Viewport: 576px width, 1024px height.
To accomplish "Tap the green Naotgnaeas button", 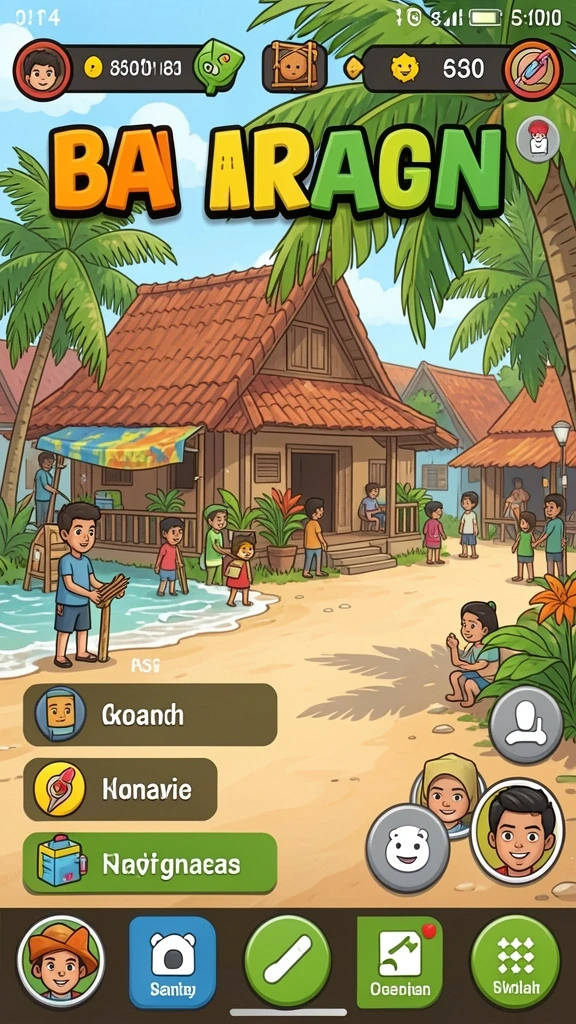I will 150,864.
